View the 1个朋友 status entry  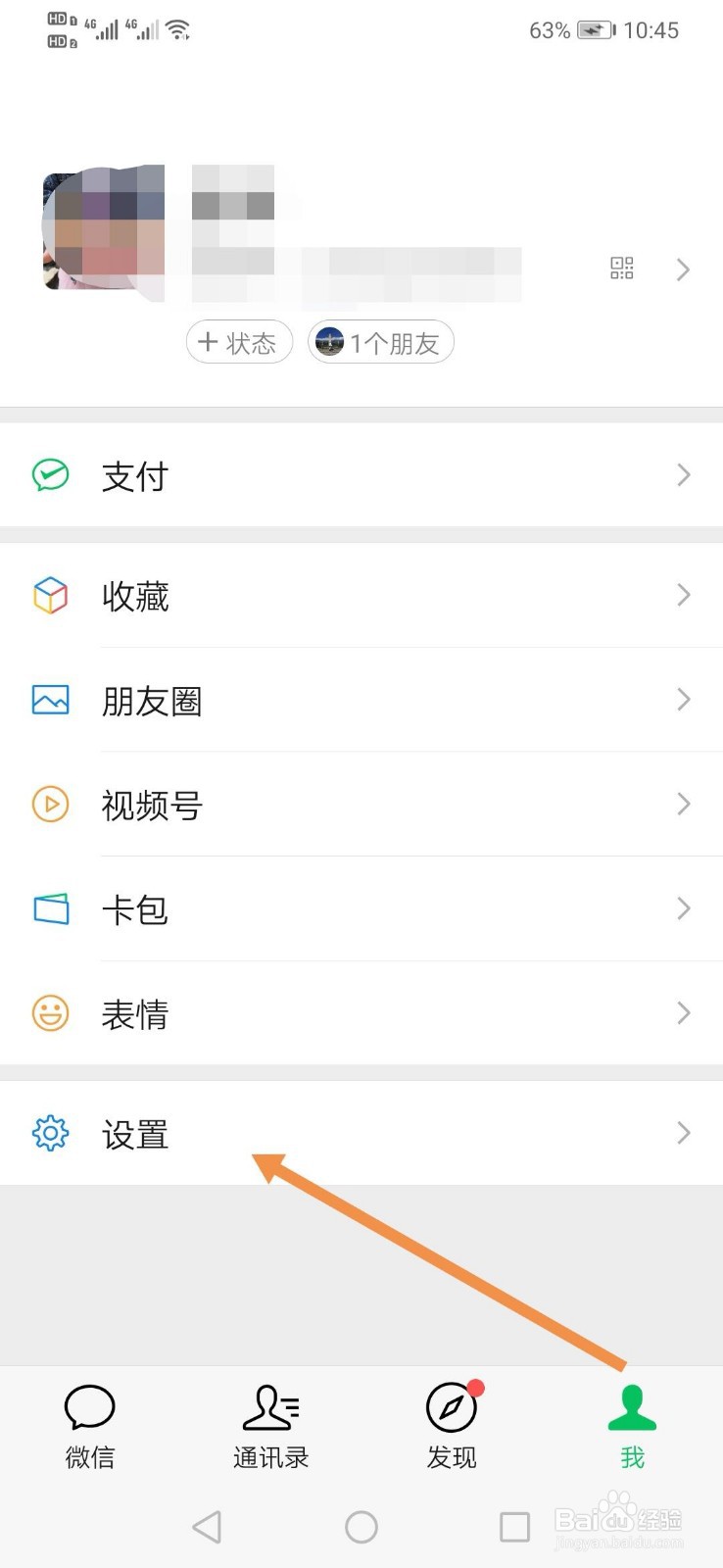(380, 342)
